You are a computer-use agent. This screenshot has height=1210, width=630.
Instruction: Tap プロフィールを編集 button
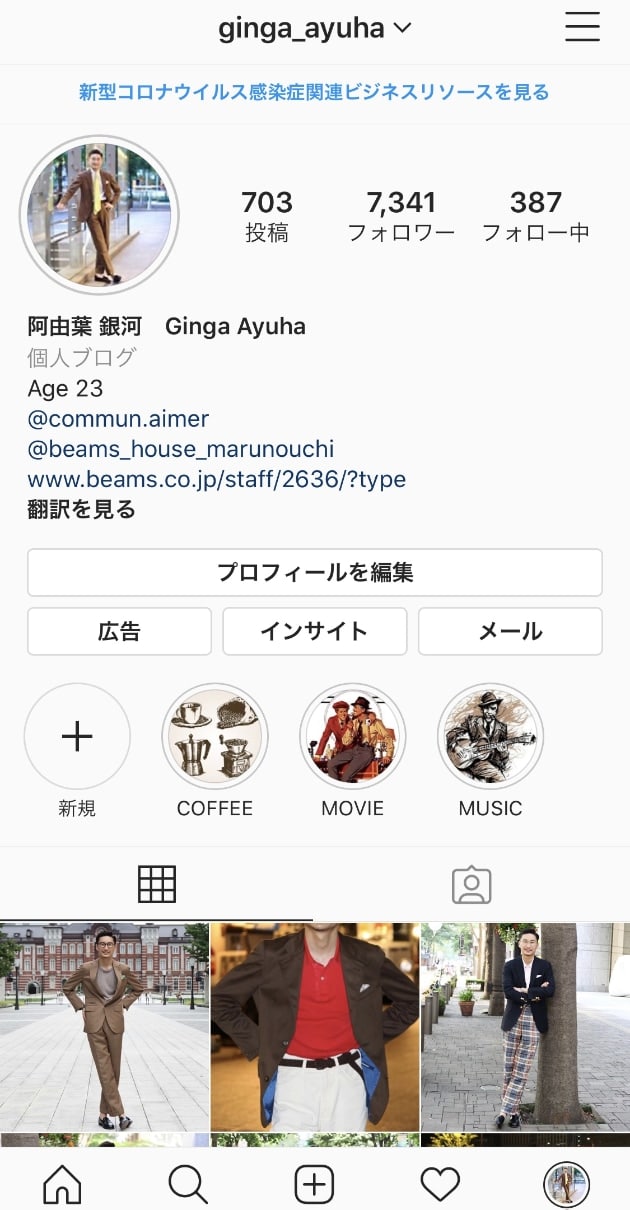pyautogui.click(x=314, y=572)
